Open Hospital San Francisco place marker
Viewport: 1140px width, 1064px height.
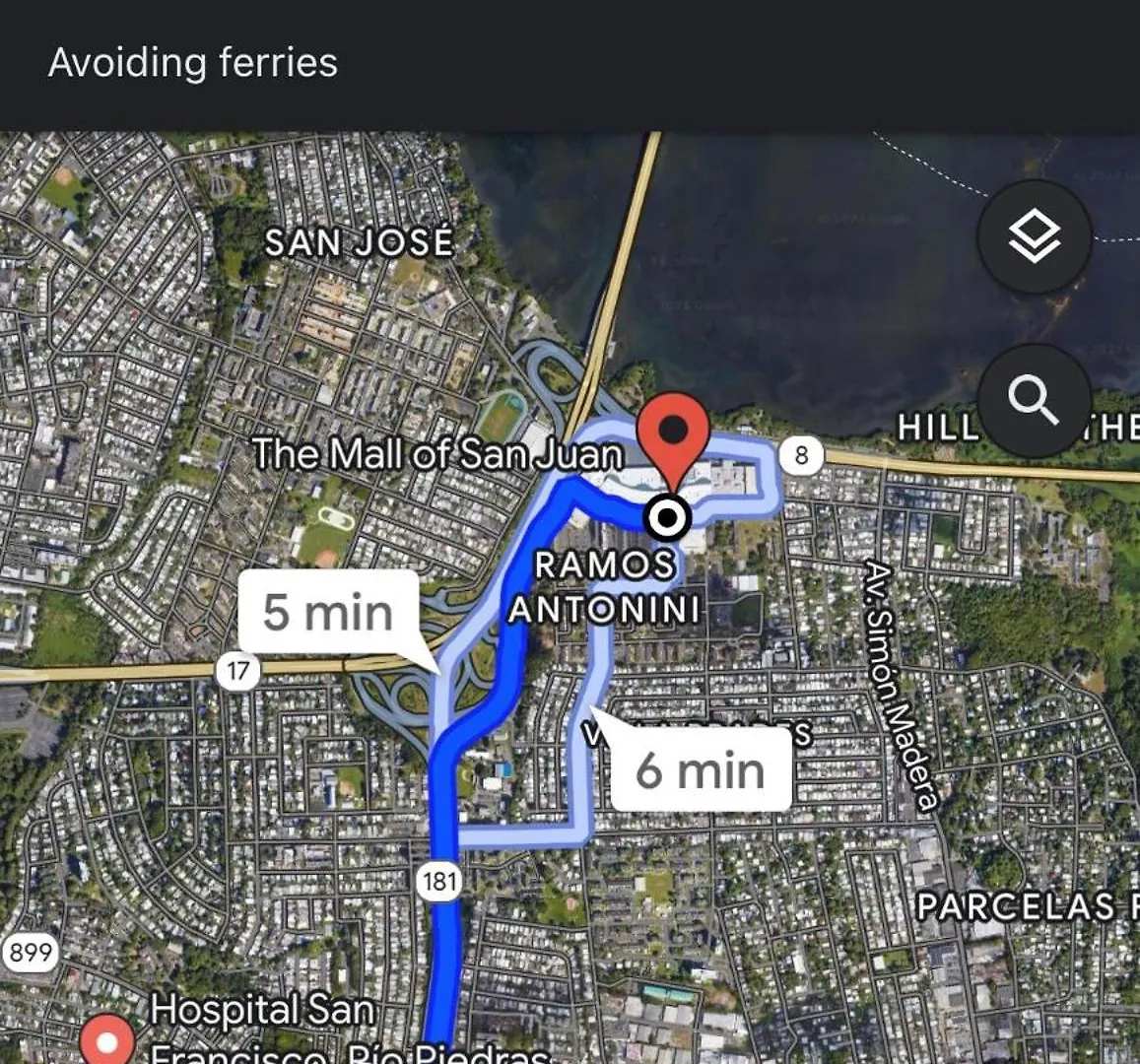[106, 1041]
